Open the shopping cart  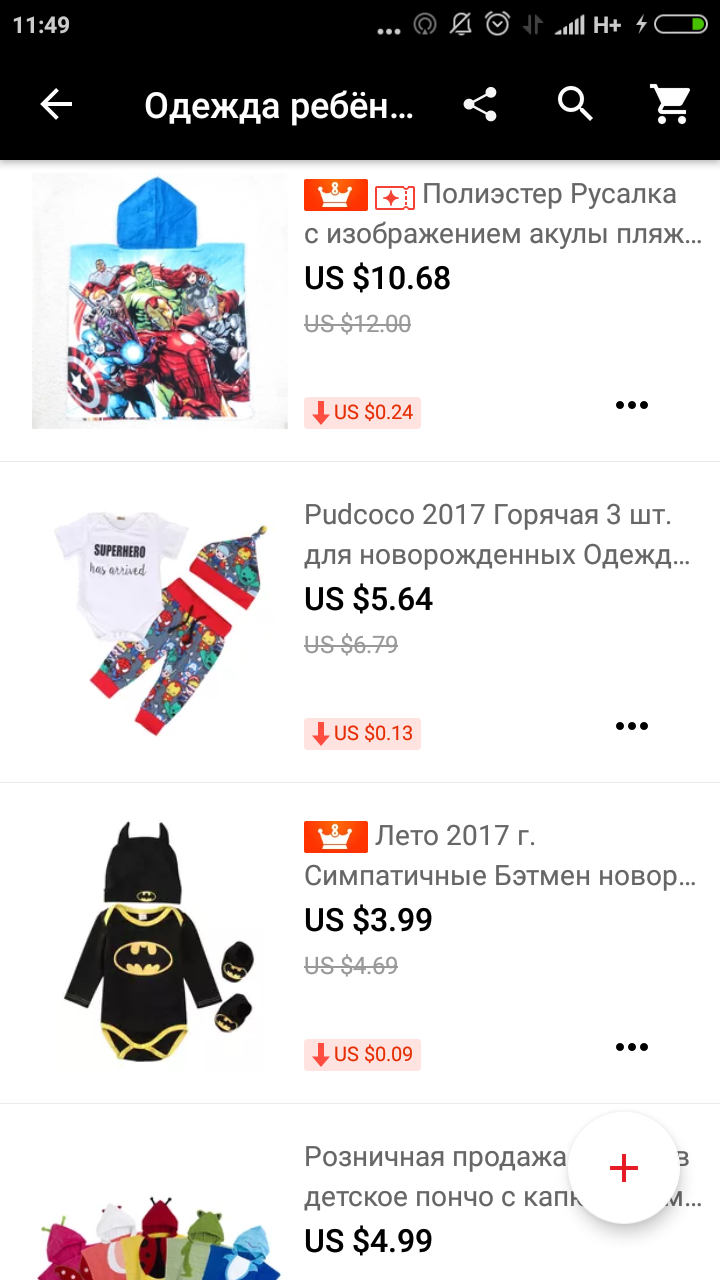point(670,104)
